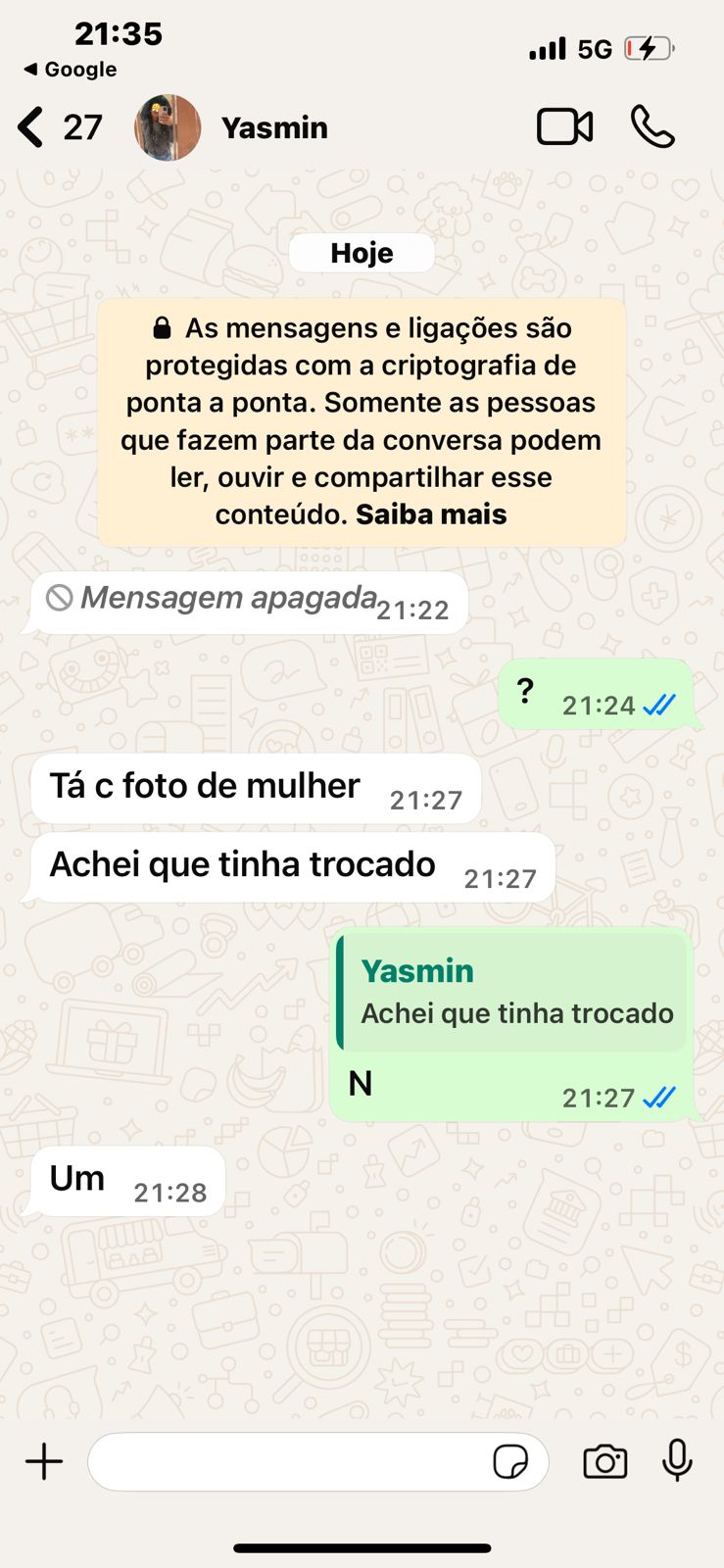Tap the Saiba mais encryption link

[431, 514]
